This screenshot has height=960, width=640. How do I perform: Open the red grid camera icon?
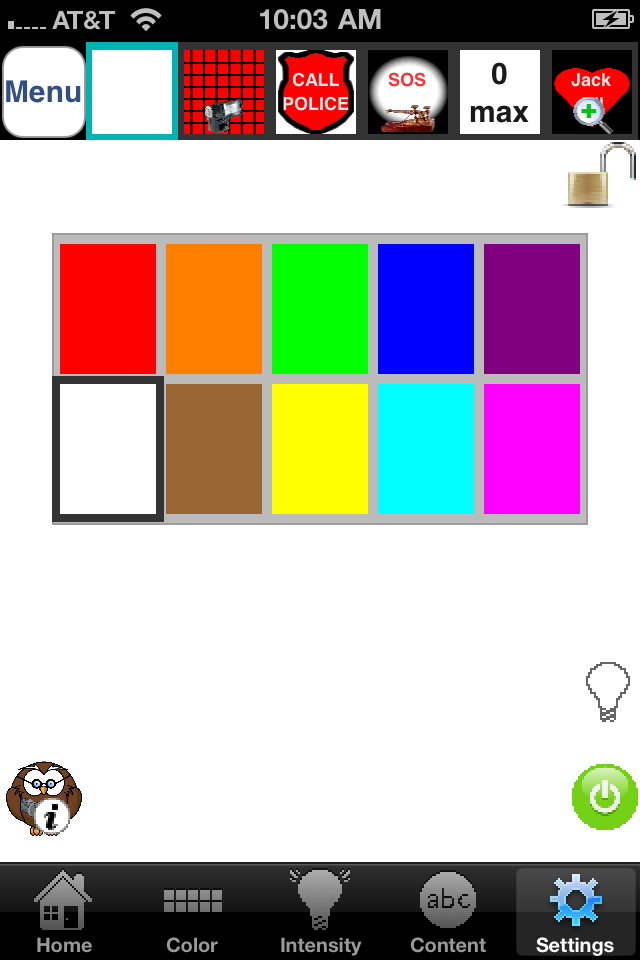224,92
